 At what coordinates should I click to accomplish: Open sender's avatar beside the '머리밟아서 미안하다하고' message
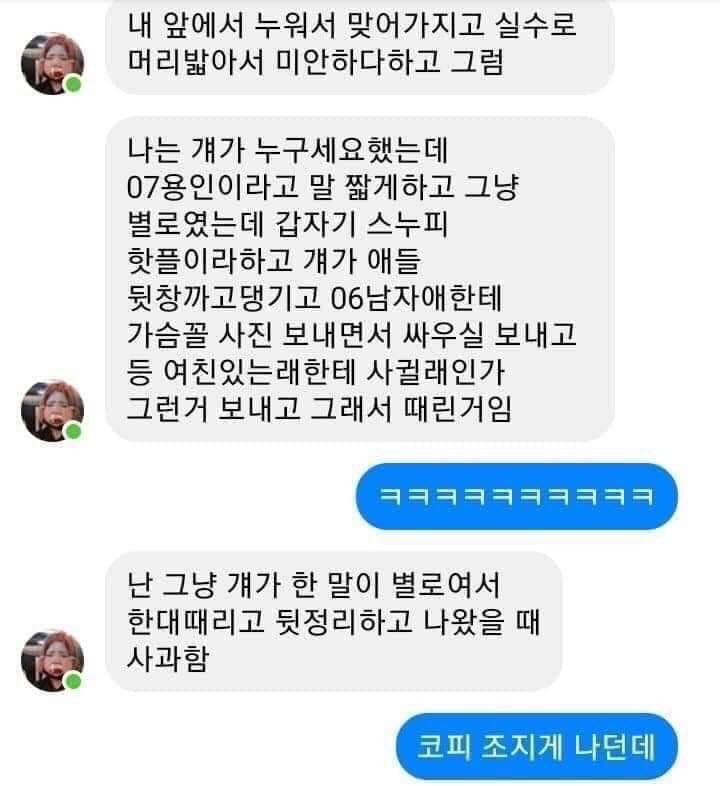tap(52, 64)
